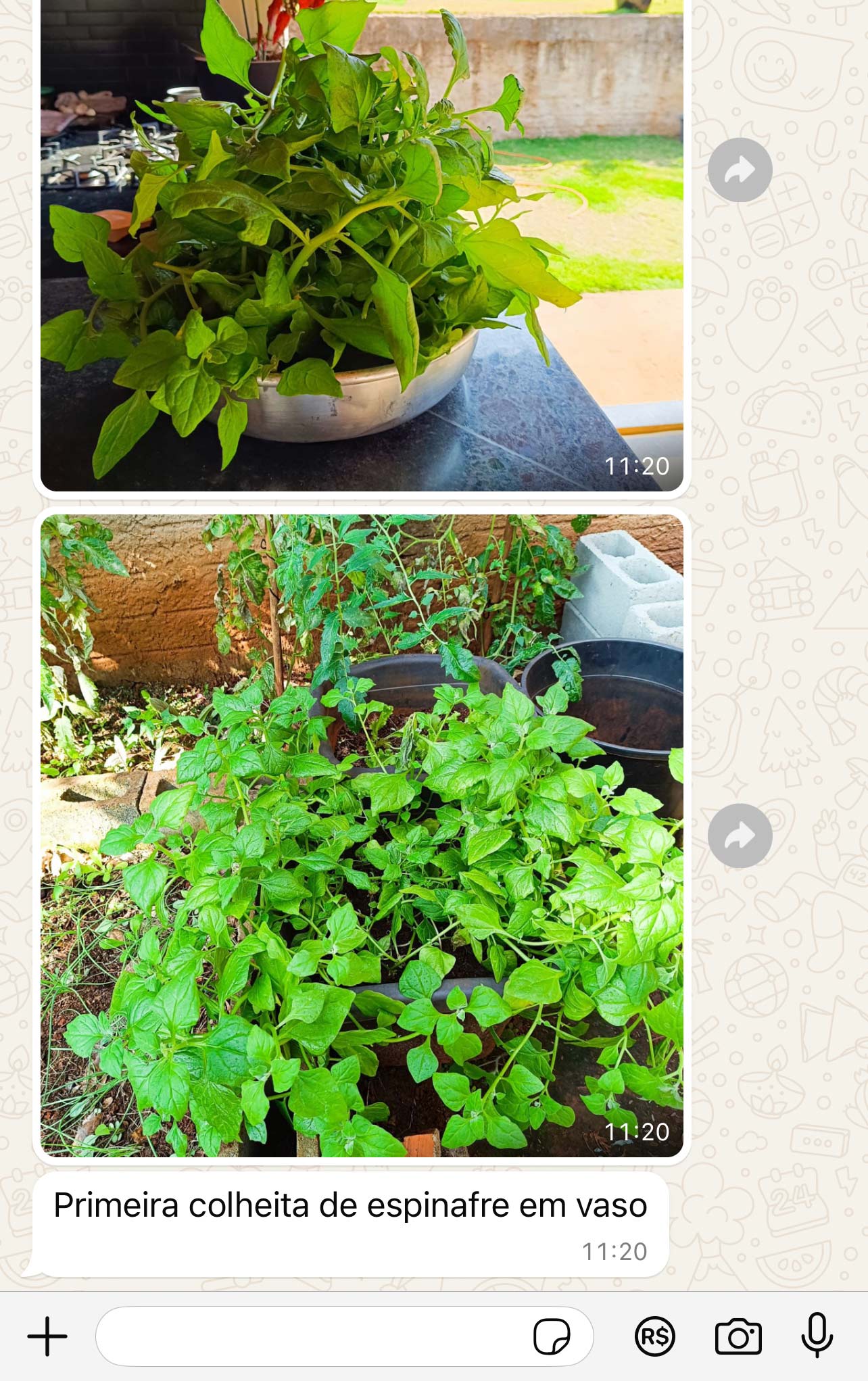The width and height of the screenshot is (868, 1381).
Task: Forward the spinach bowl photo
Action: (740, 170)
